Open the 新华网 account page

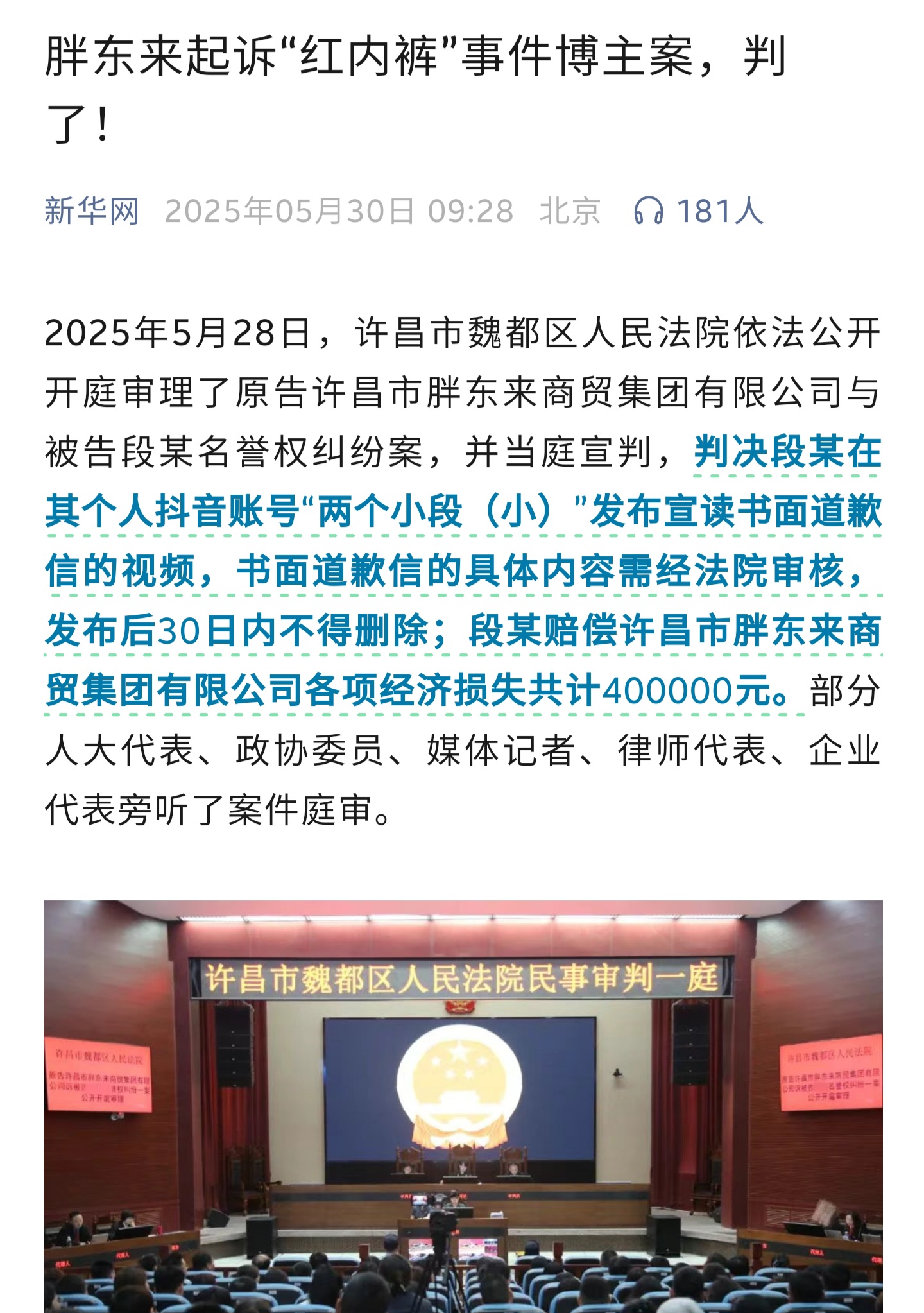click(x=92, y=211)
